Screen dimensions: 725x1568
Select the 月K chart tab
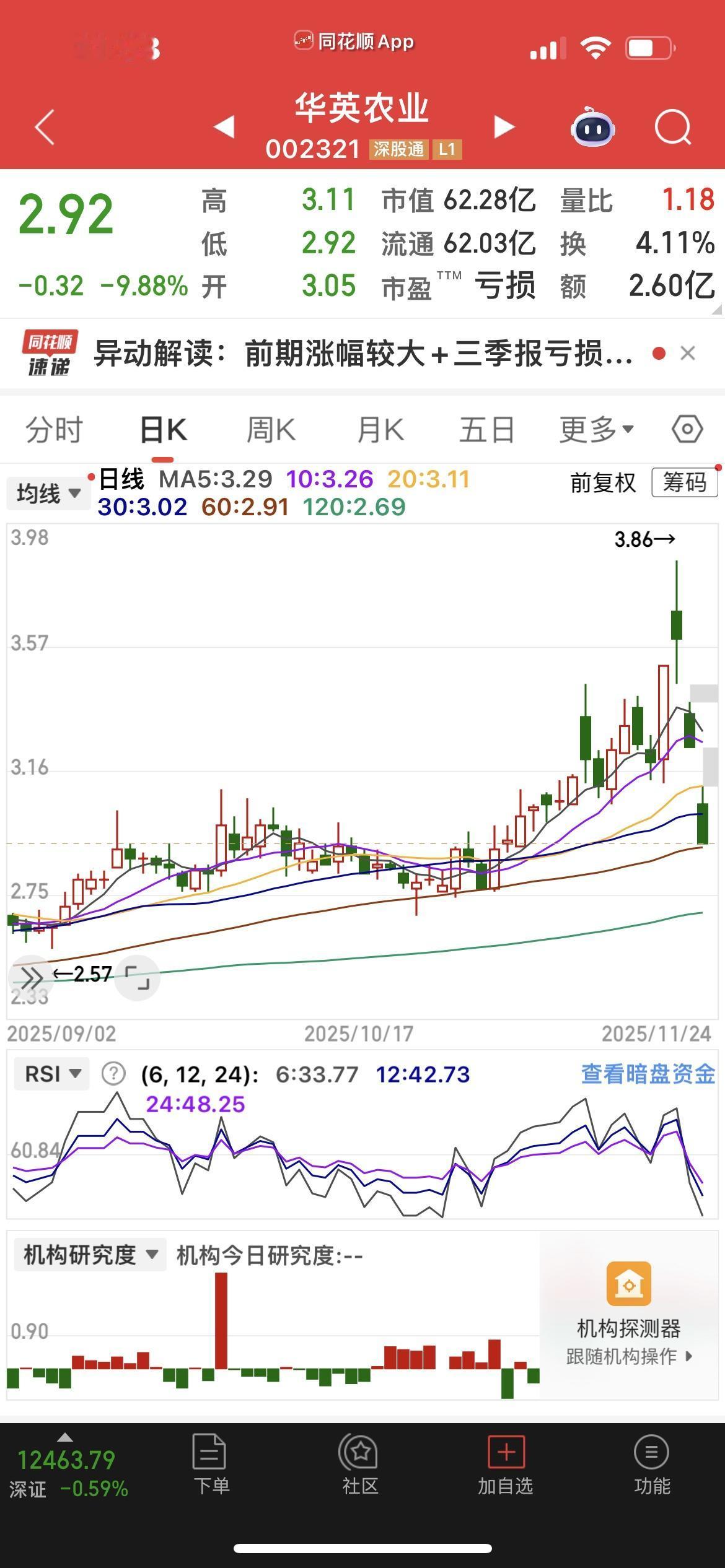coord(380,430)
